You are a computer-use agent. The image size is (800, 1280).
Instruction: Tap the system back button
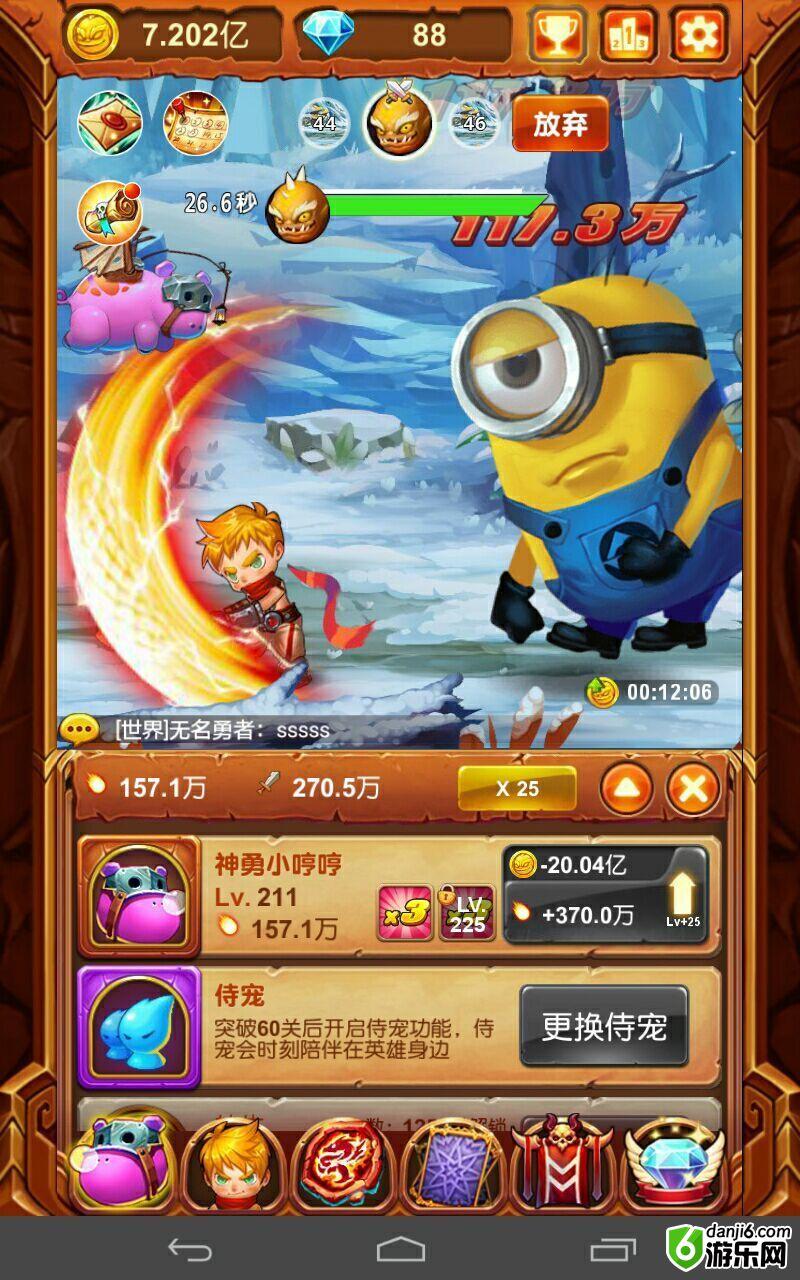[x=189, y=1248]
